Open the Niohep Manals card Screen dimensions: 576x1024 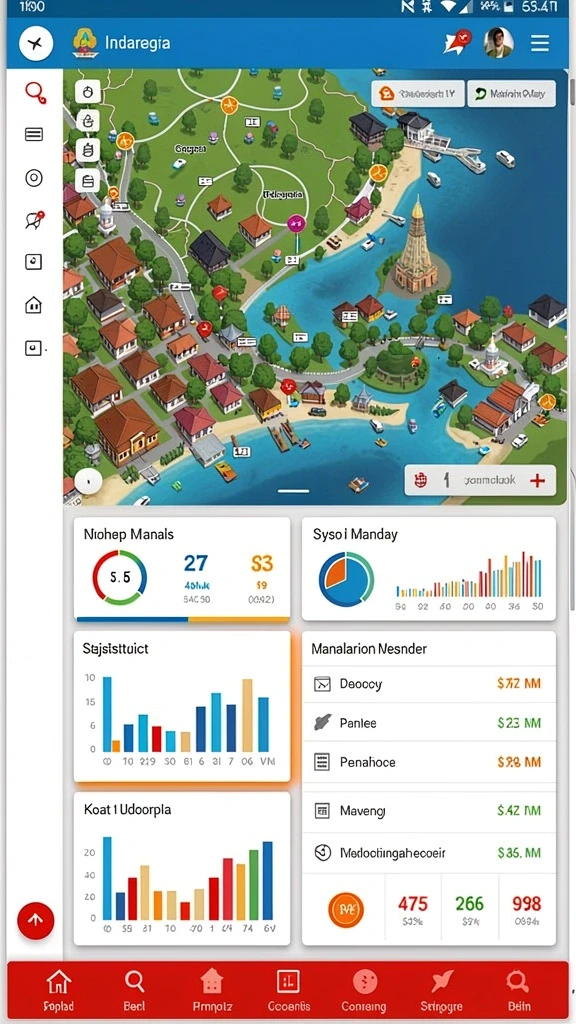coord(182,569)
